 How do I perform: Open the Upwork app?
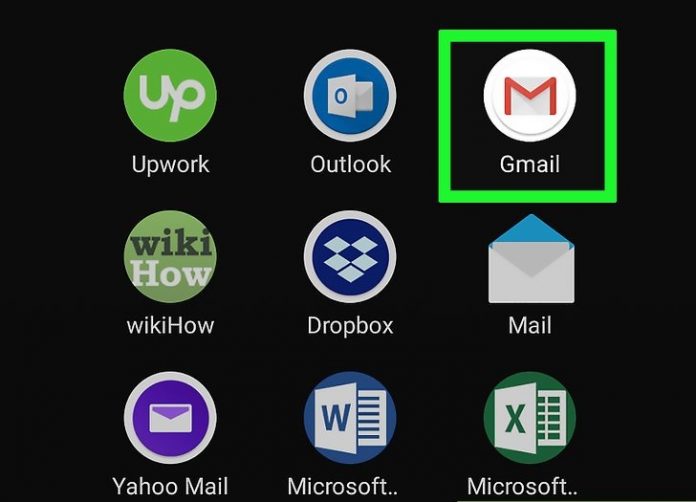170,96
